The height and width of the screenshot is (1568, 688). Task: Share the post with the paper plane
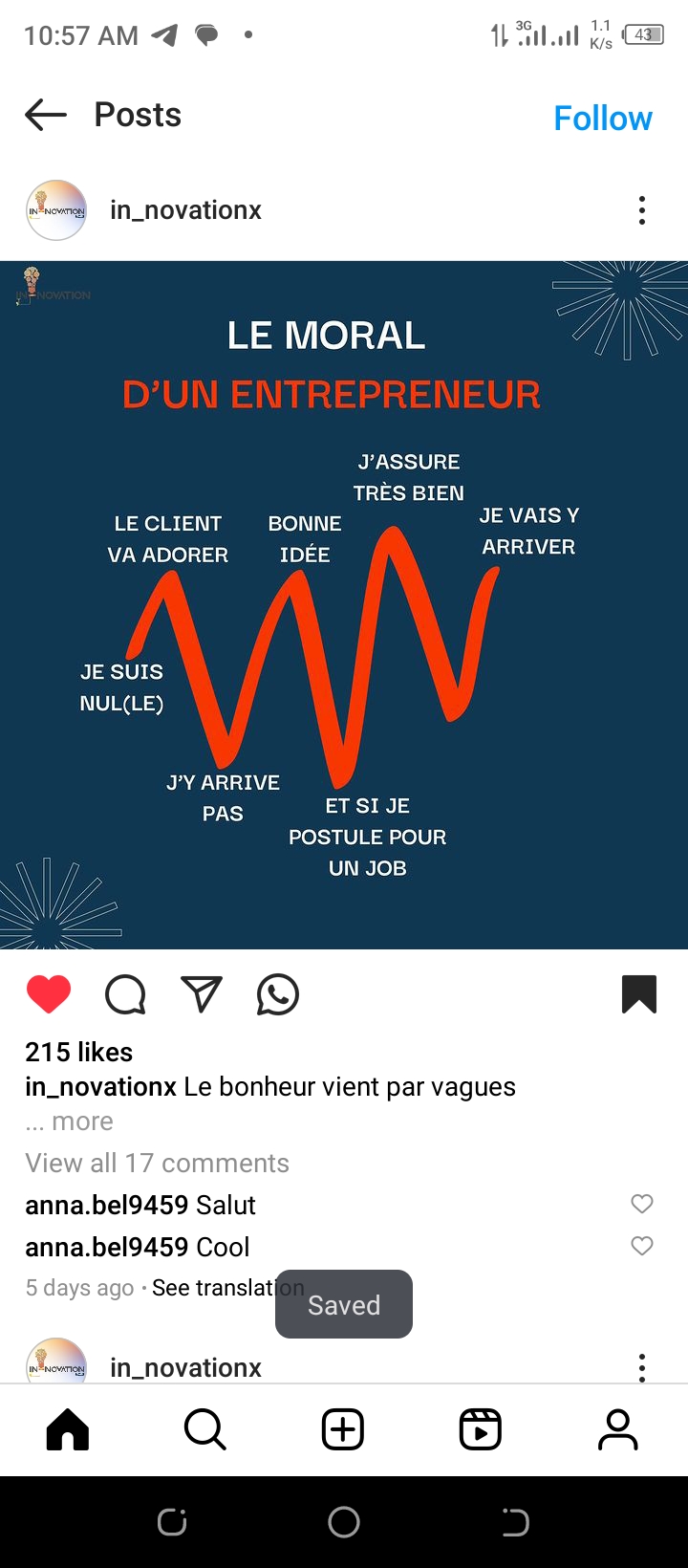(202, 994)
